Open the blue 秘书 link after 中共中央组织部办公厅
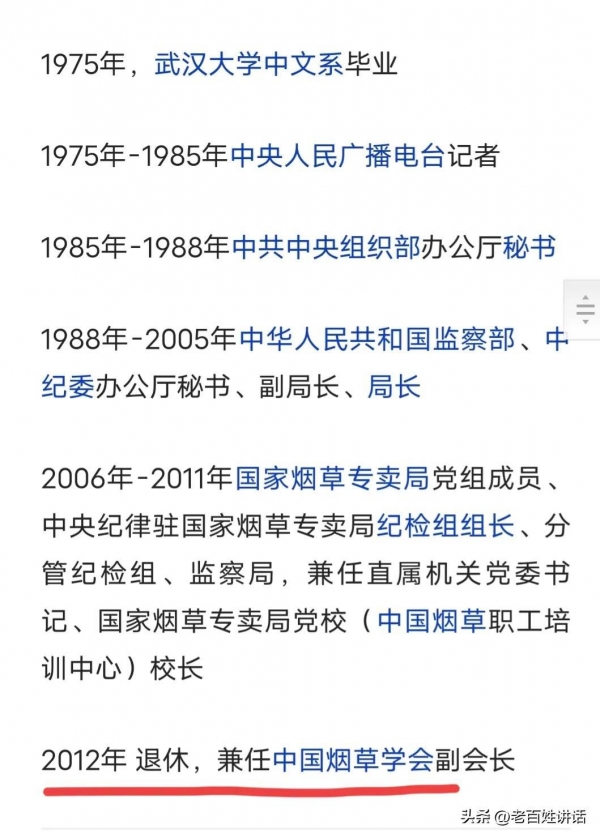The image size is (600, 838). (x=529, y=248)
